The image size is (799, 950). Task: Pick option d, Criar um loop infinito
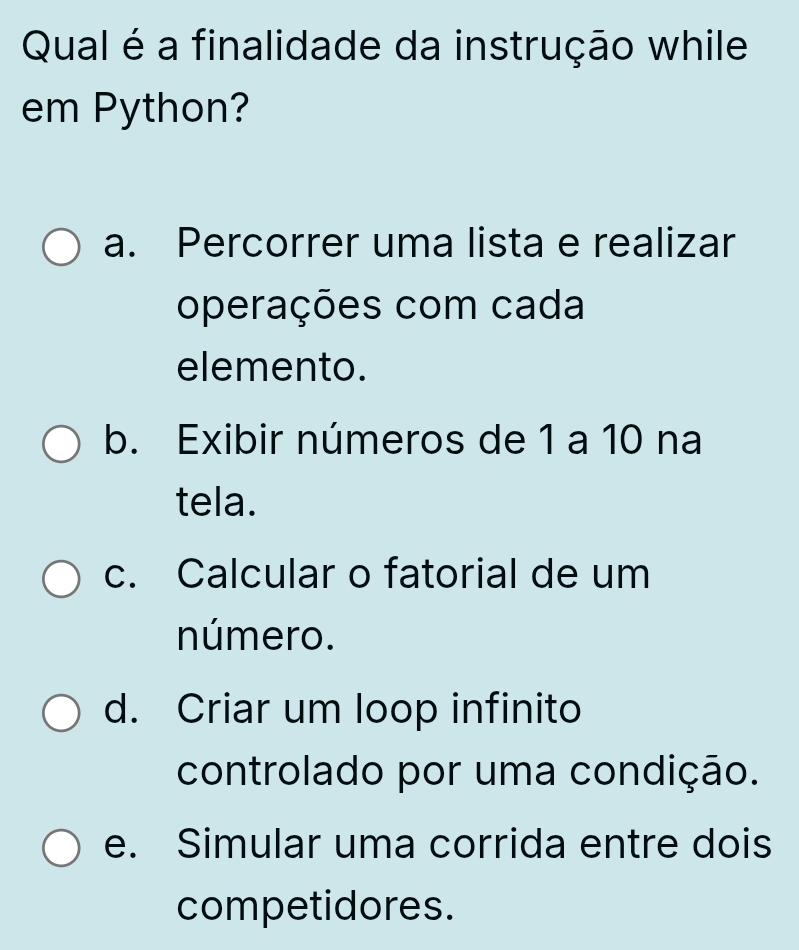click(x=61, y=713)
